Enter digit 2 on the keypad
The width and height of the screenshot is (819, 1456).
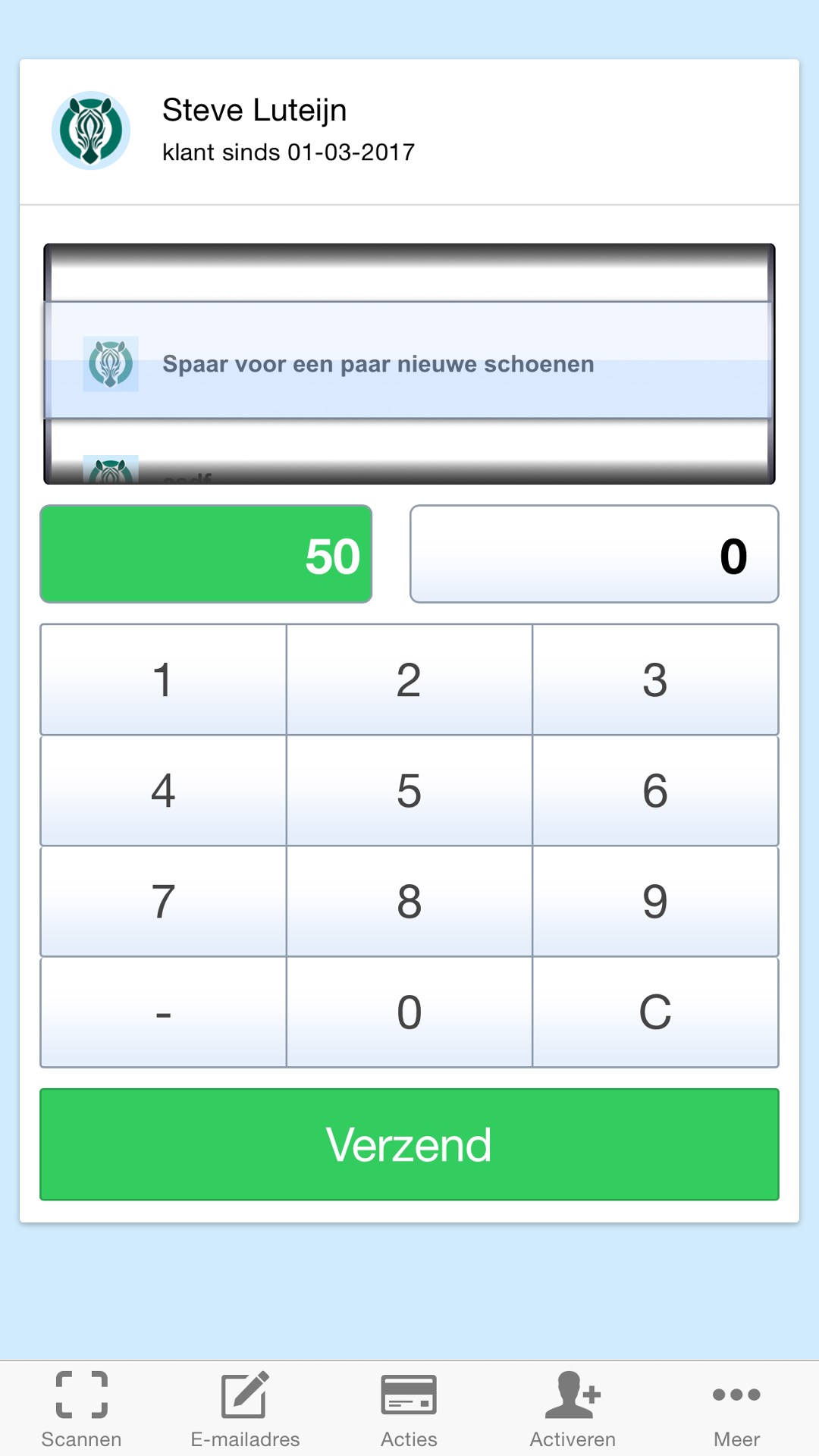tap(409, 679)
